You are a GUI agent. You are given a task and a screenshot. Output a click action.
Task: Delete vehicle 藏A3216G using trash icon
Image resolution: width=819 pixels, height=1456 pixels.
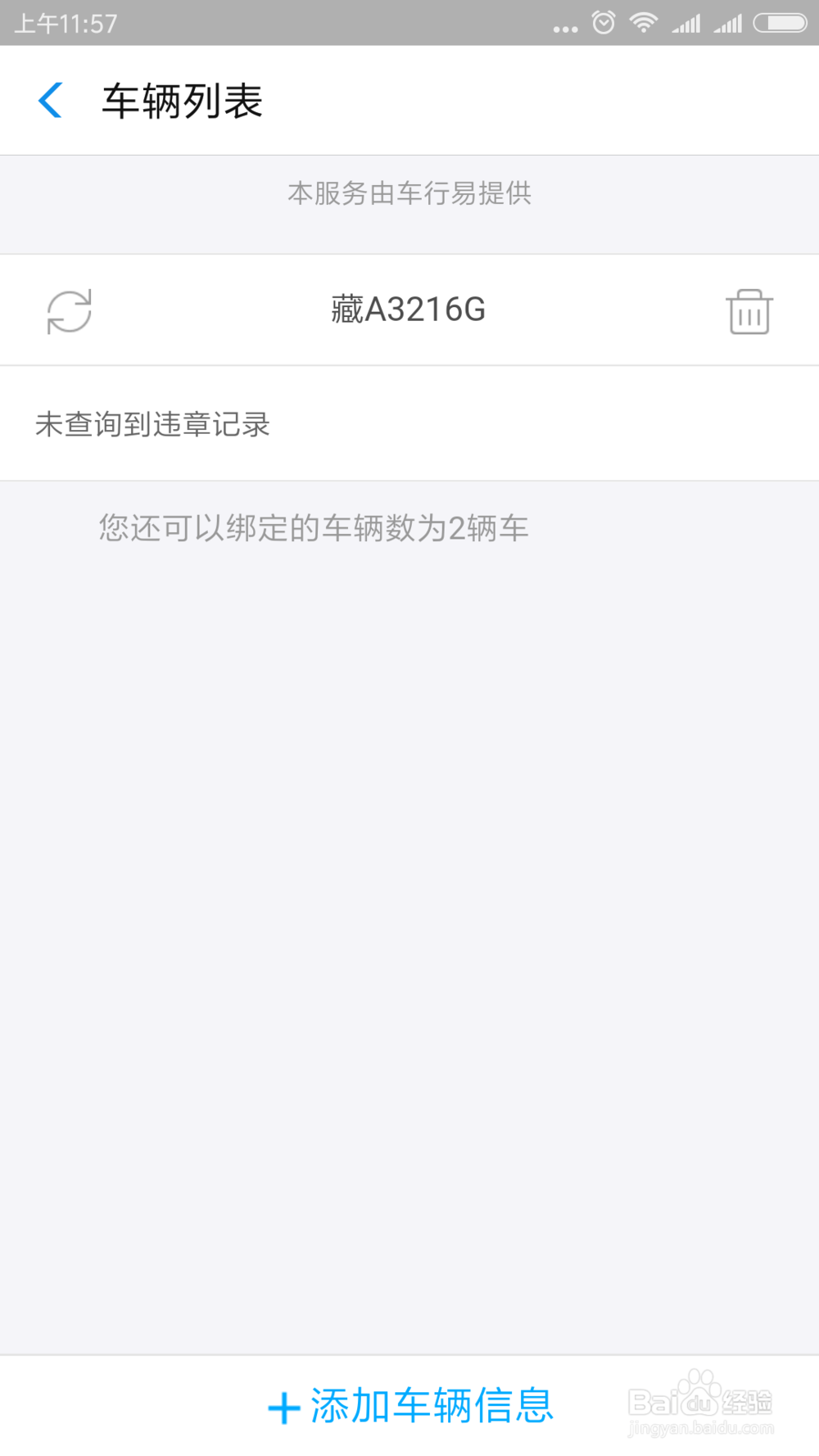click(750, 311)
